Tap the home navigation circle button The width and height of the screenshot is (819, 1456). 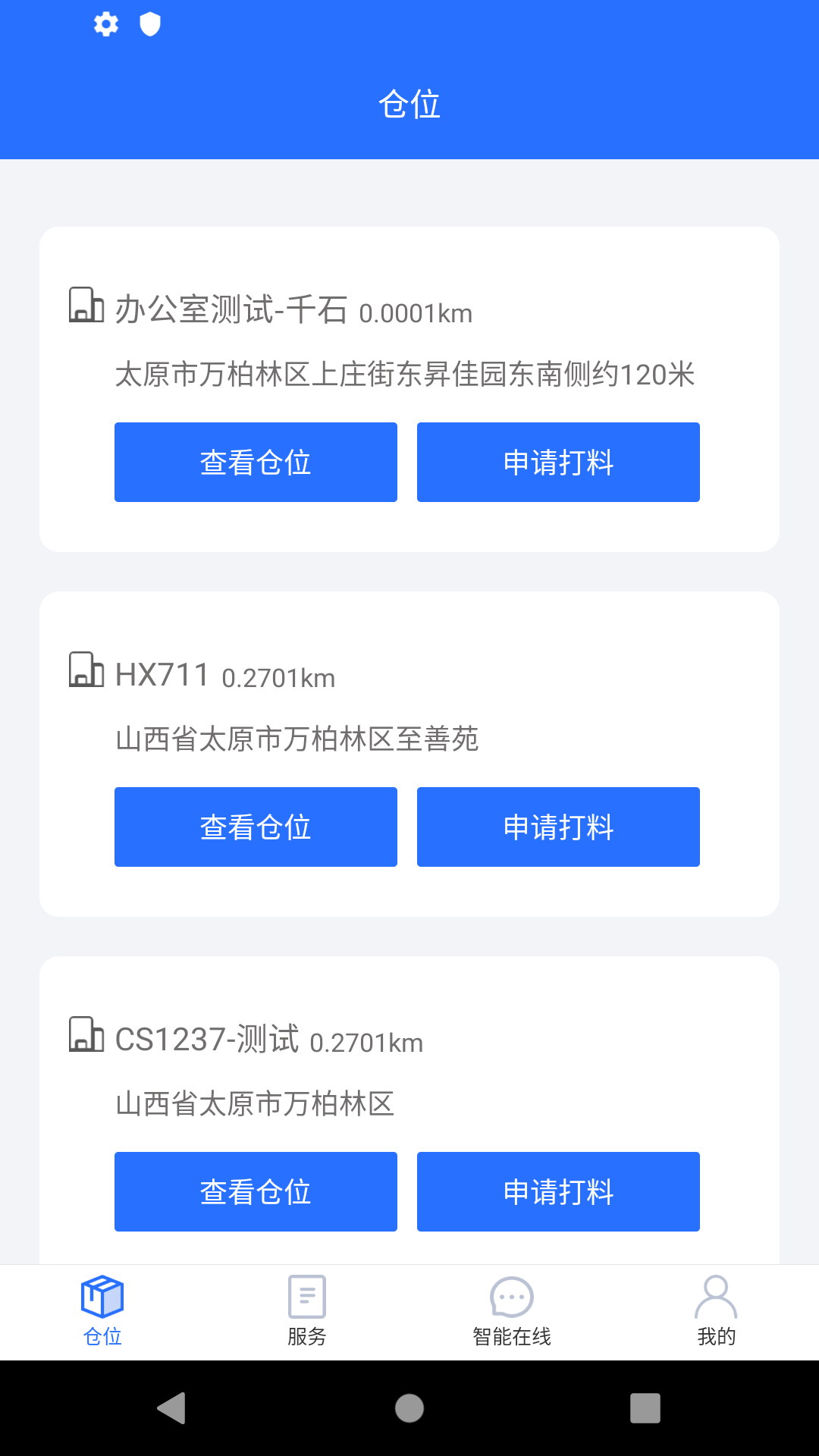(409, 1409)
